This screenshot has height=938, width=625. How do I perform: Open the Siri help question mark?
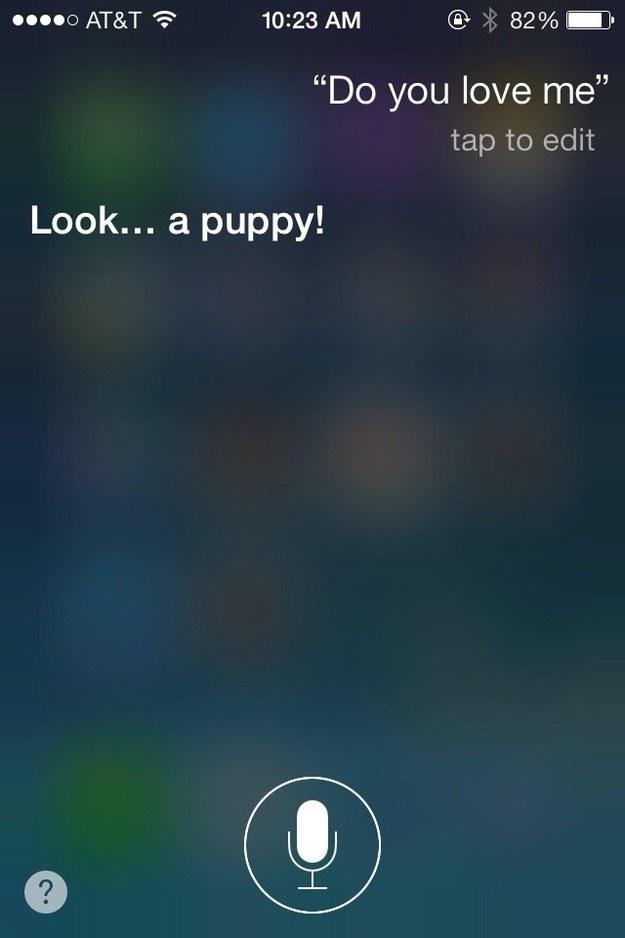coord(46,890)
